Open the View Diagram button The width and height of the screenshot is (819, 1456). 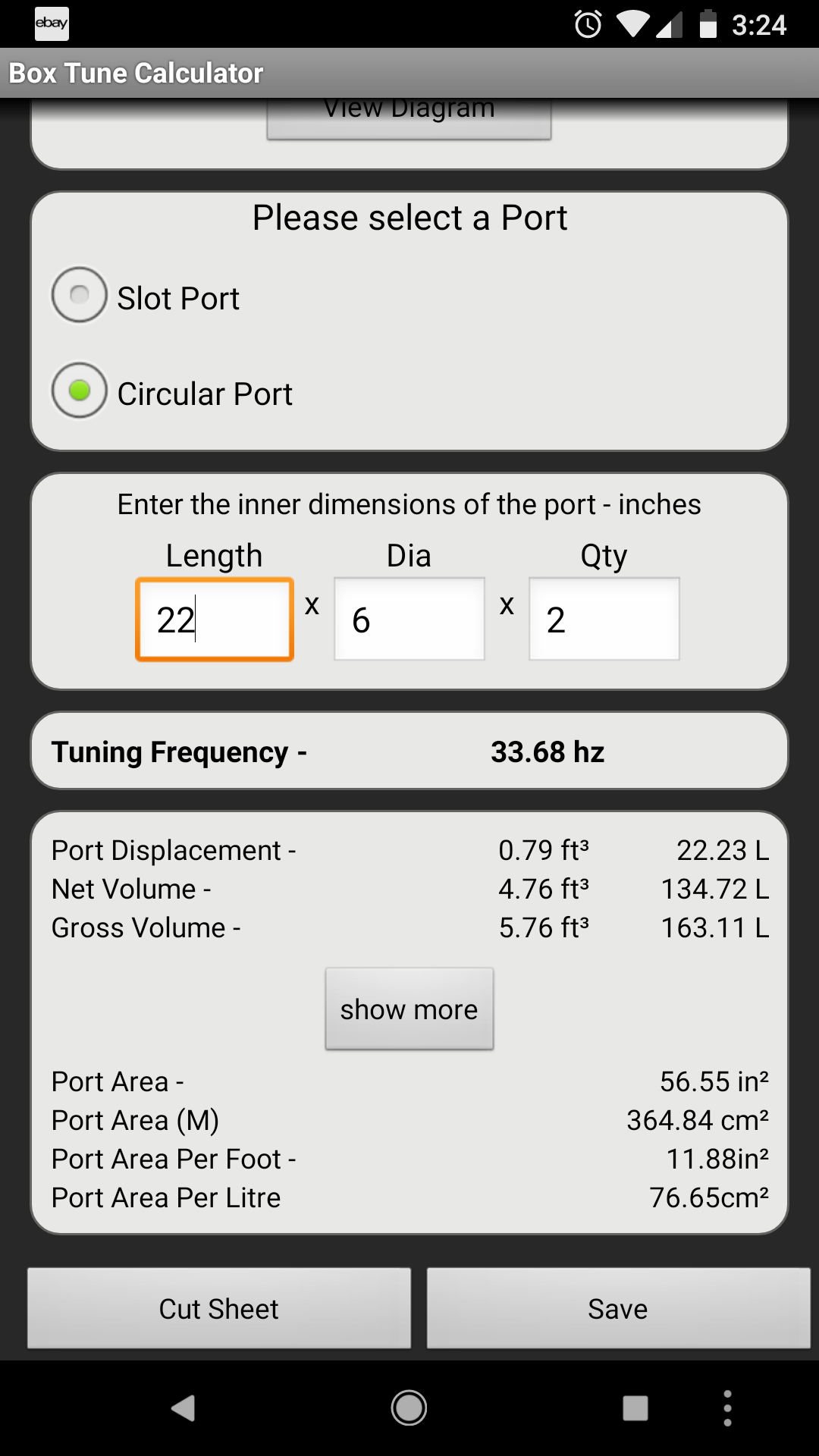[x=409, y=118]
